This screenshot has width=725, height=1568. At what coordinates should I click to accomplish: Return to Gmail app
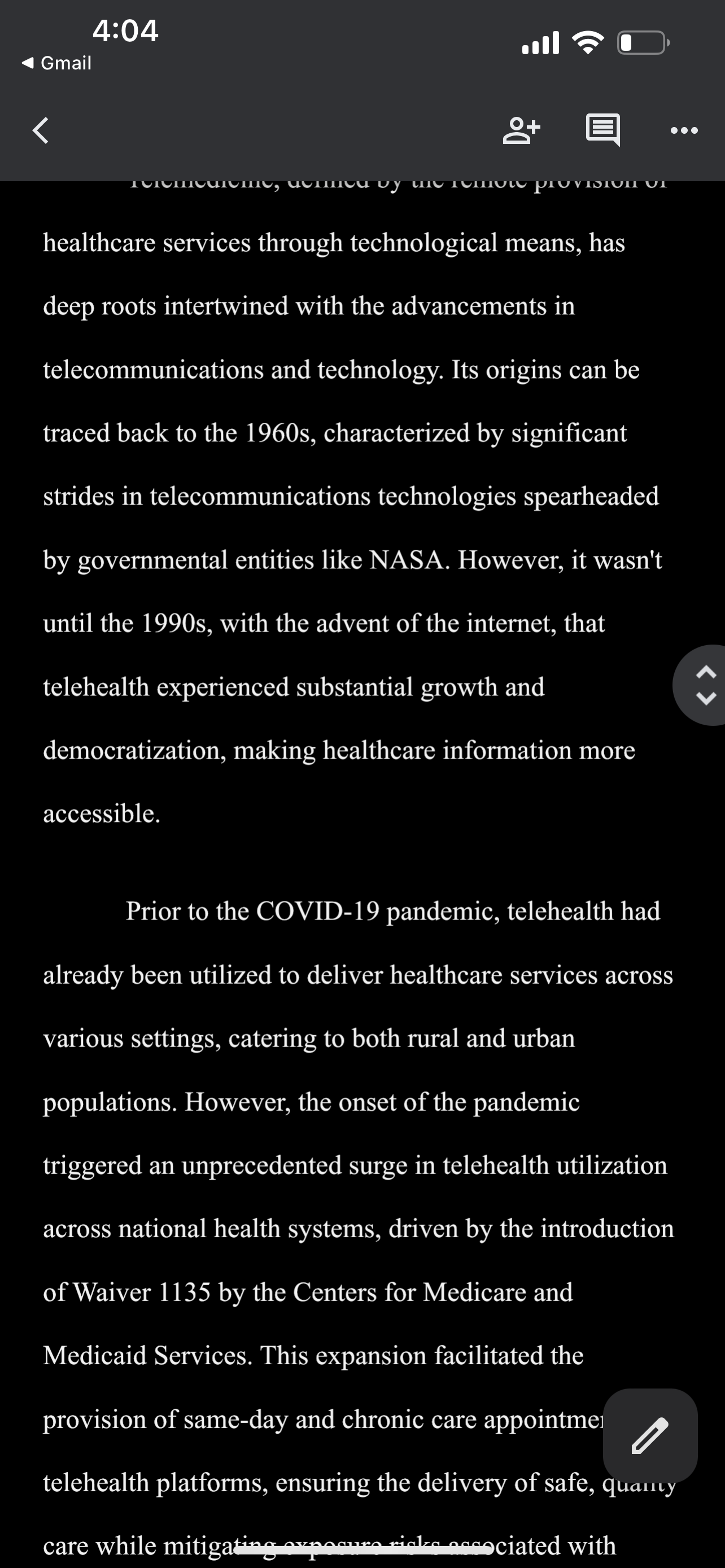click(x=56, y=63)
